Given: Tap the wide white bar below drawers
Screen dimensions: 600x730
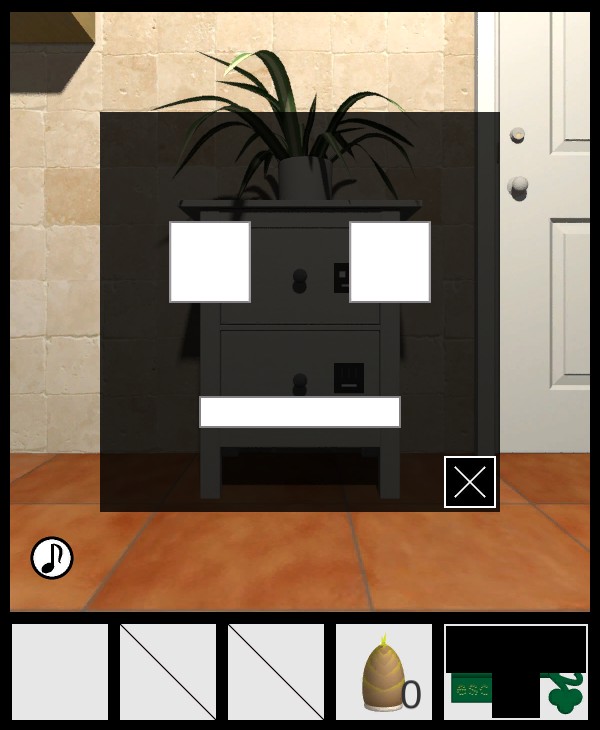Looking at the screenshot, I should click(x=300, y=412).
